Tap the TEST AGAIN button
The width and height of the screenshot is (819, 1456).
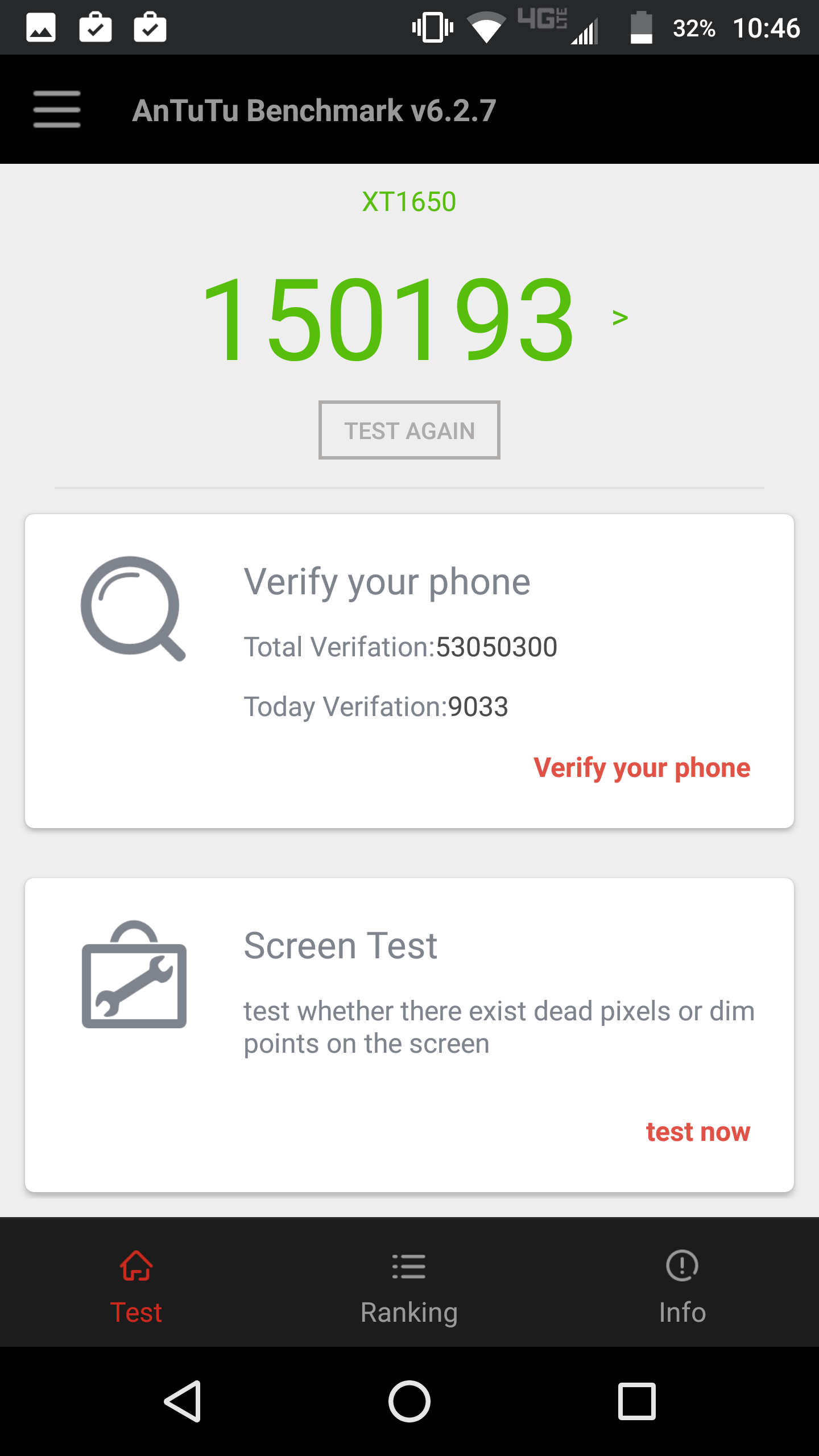pyautogui.click(x=409, y=431)
